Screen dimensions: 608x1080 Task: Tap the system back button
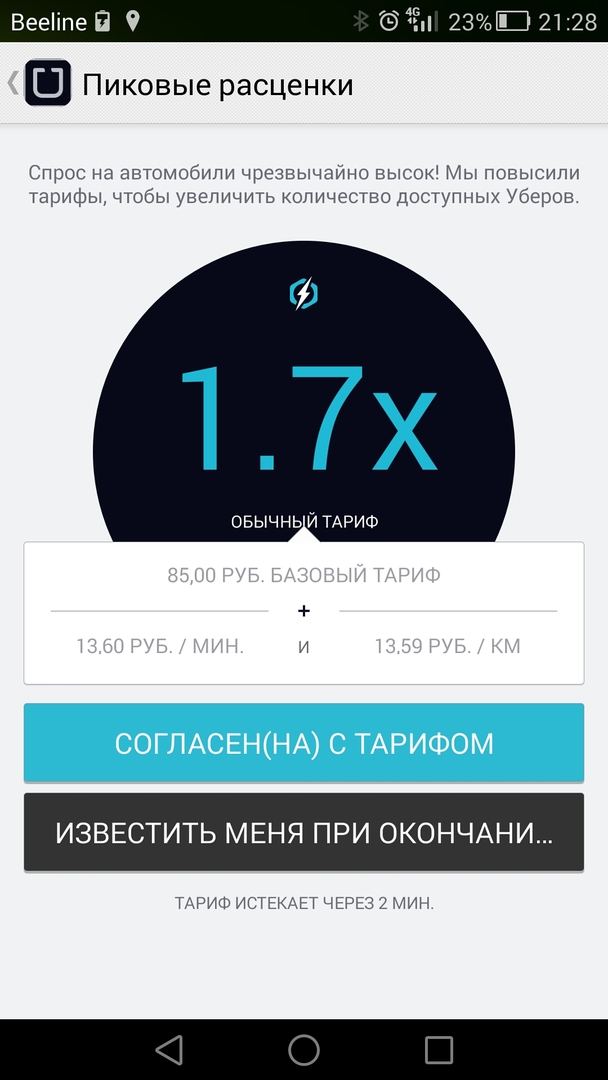point(169,1049)
